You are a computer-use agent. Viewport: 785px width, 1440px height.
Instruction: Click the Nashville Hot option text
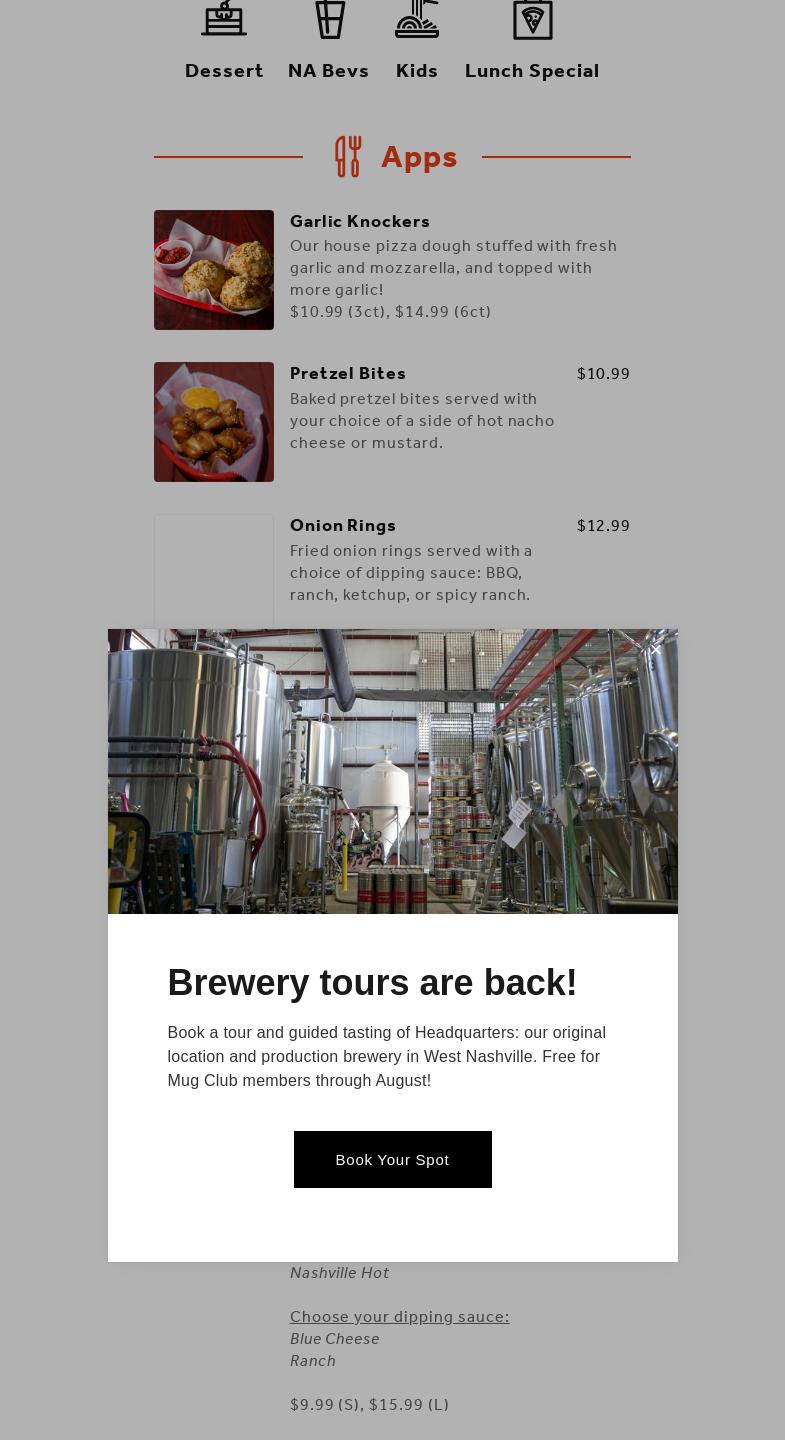[339, 1272]
